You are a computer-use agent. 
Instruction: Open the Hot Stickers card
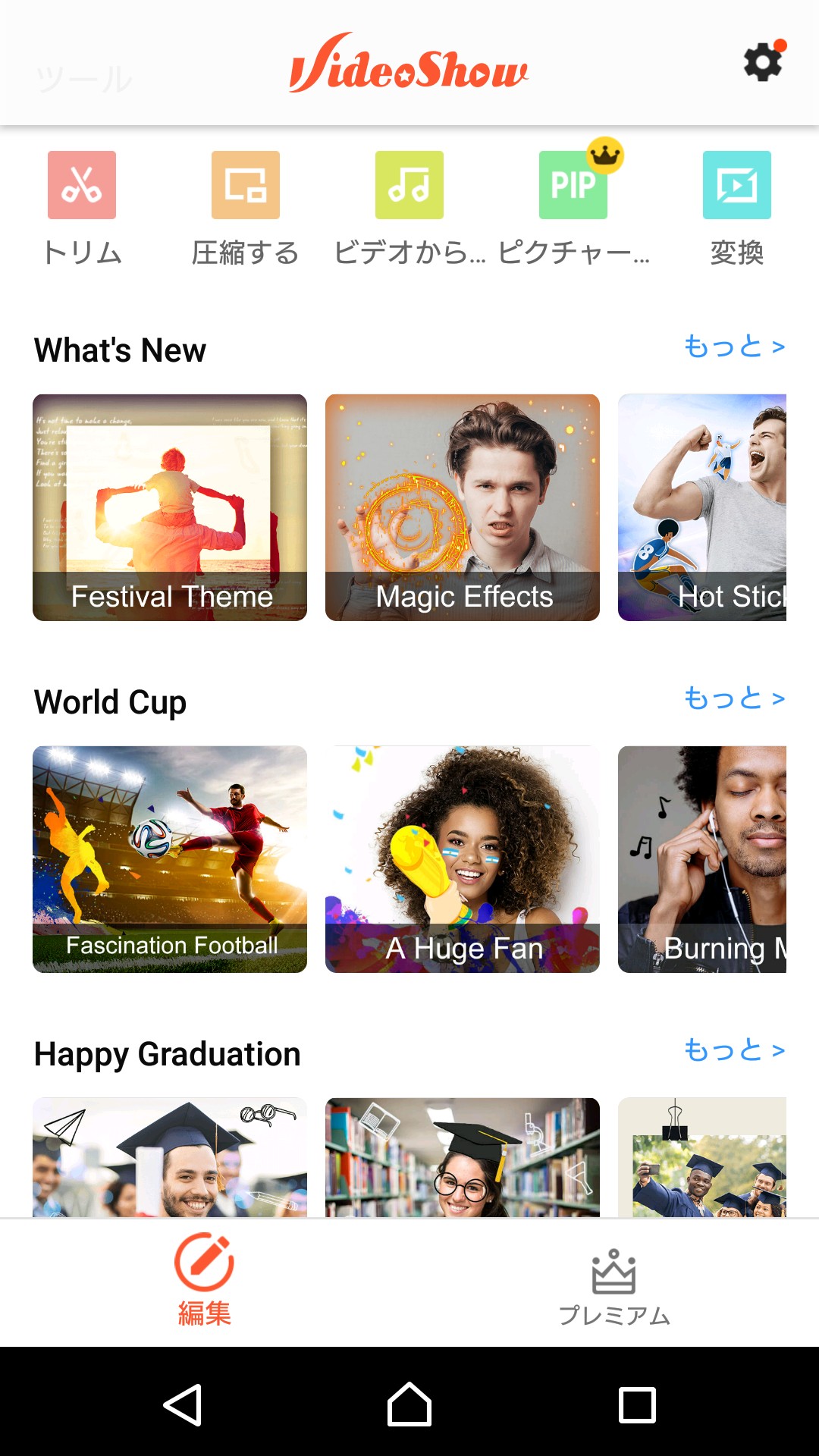(702, 507)
